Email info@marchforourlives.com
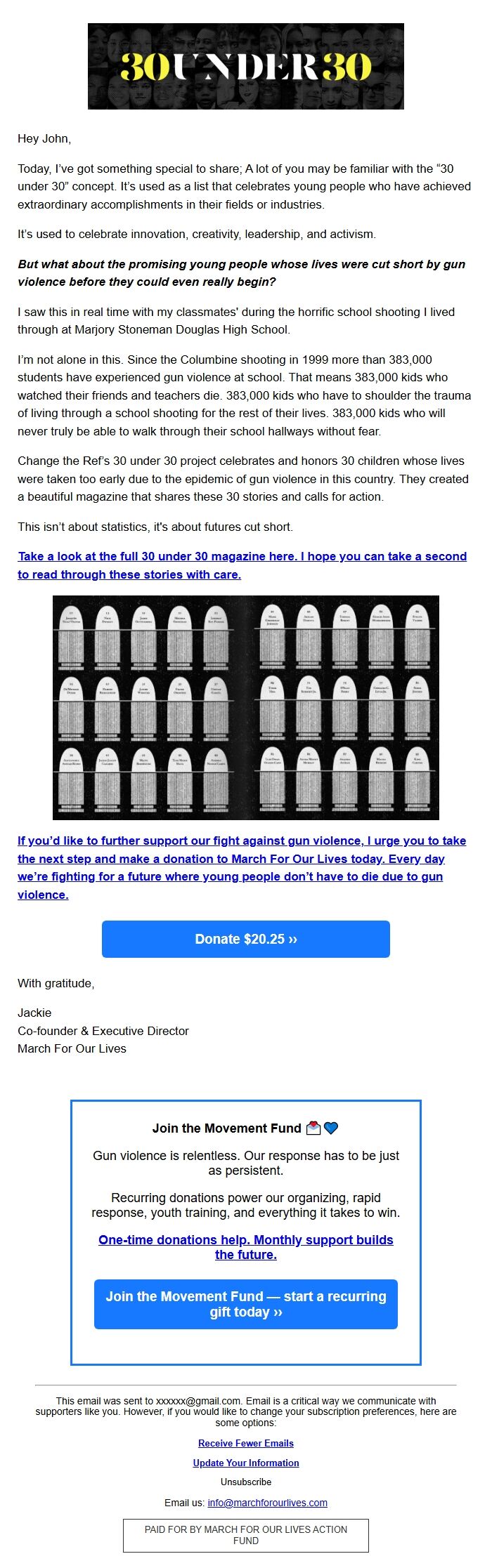Viewport: 492px width, 1568px height. (x=268, y=1503)
